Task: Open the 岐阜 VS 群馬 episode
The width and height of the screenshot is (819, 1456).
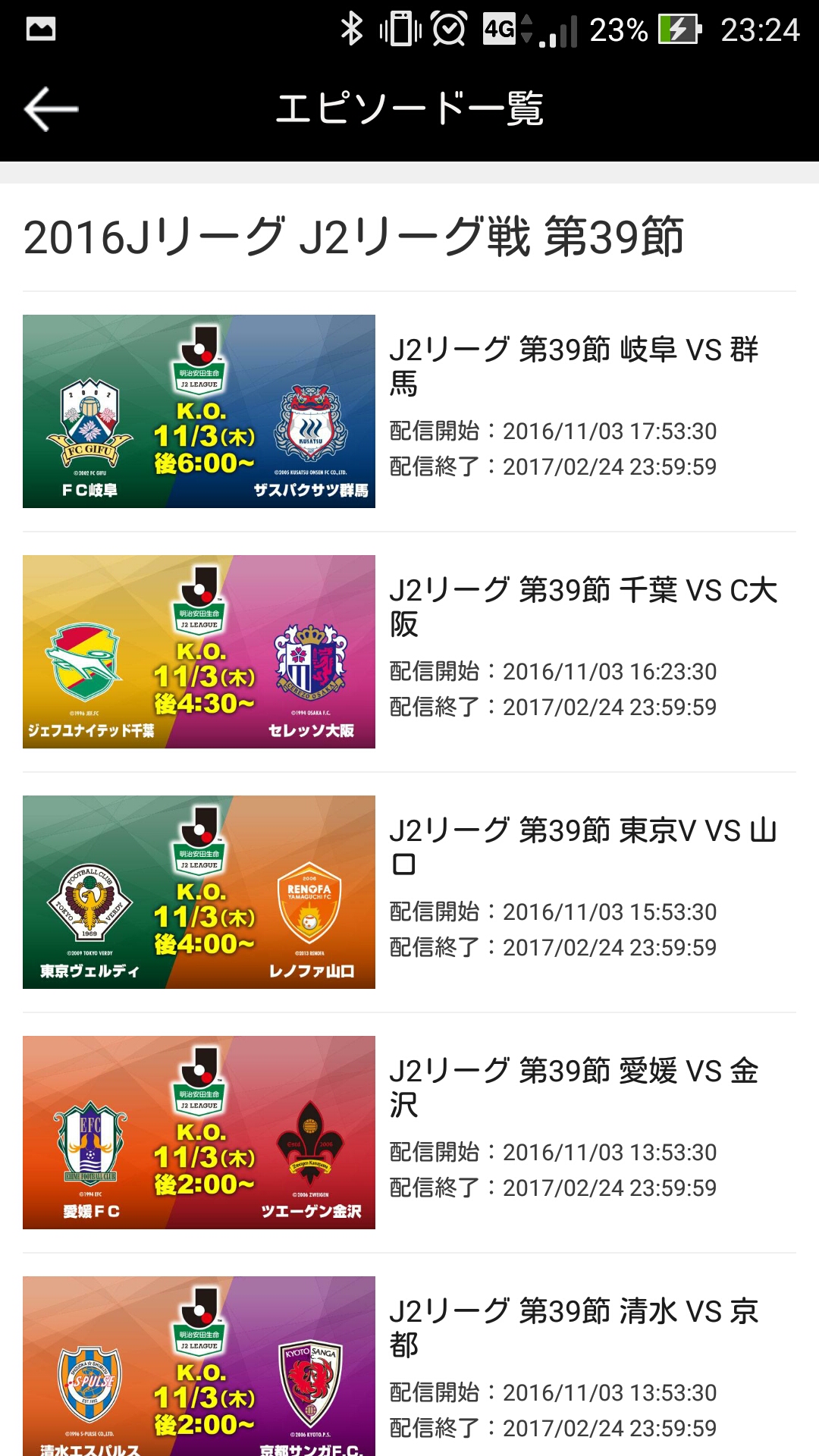Action: coord(409,411)
